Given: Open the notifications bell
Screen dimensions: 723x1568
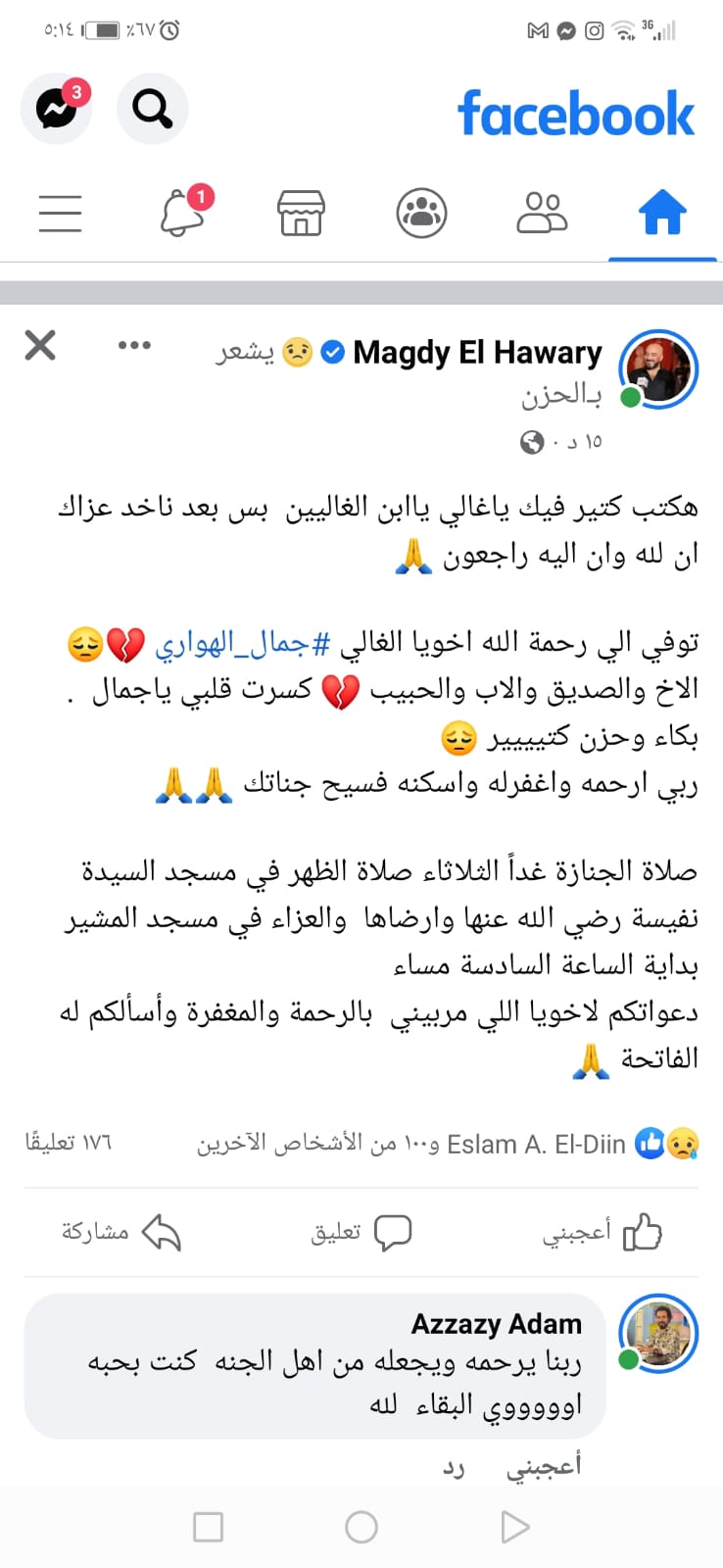Looking at the screenshot, I should pos(181,212).
